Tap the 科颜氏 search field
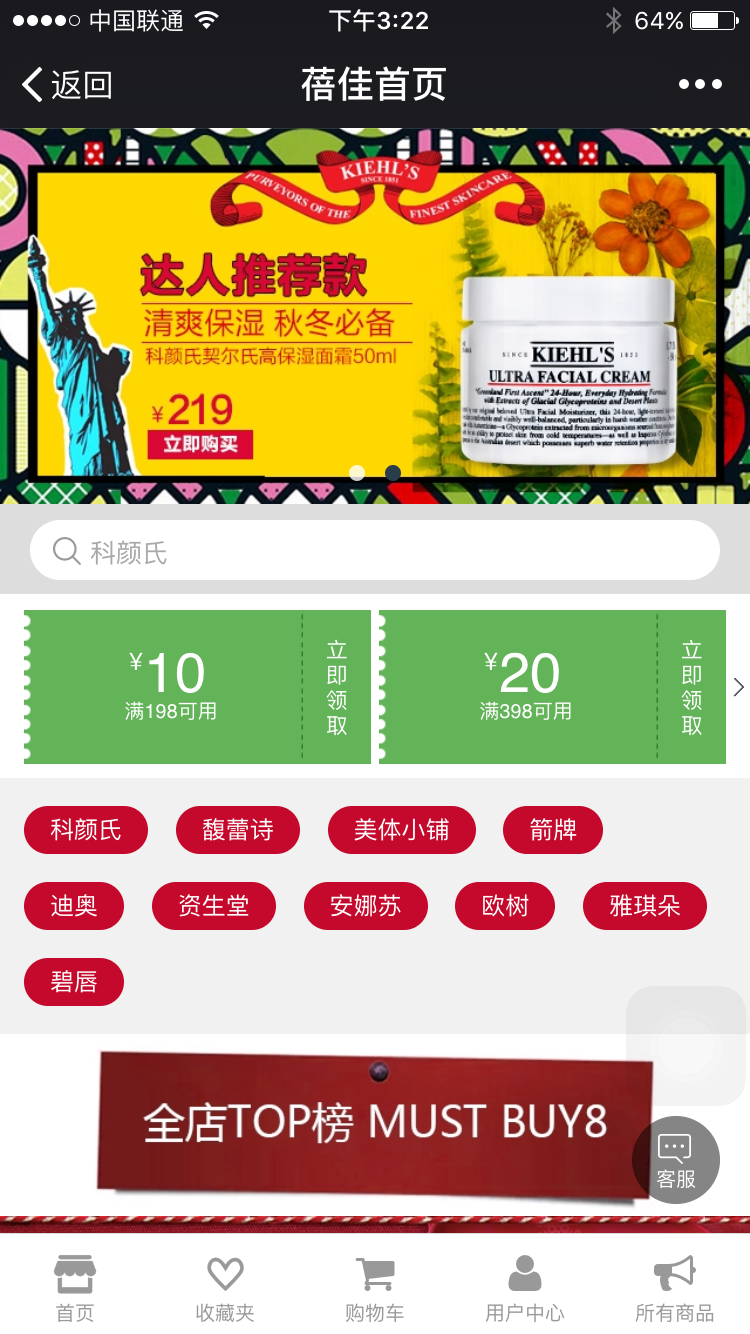This screenshot has height=1334, width=750. pos(375,551)
